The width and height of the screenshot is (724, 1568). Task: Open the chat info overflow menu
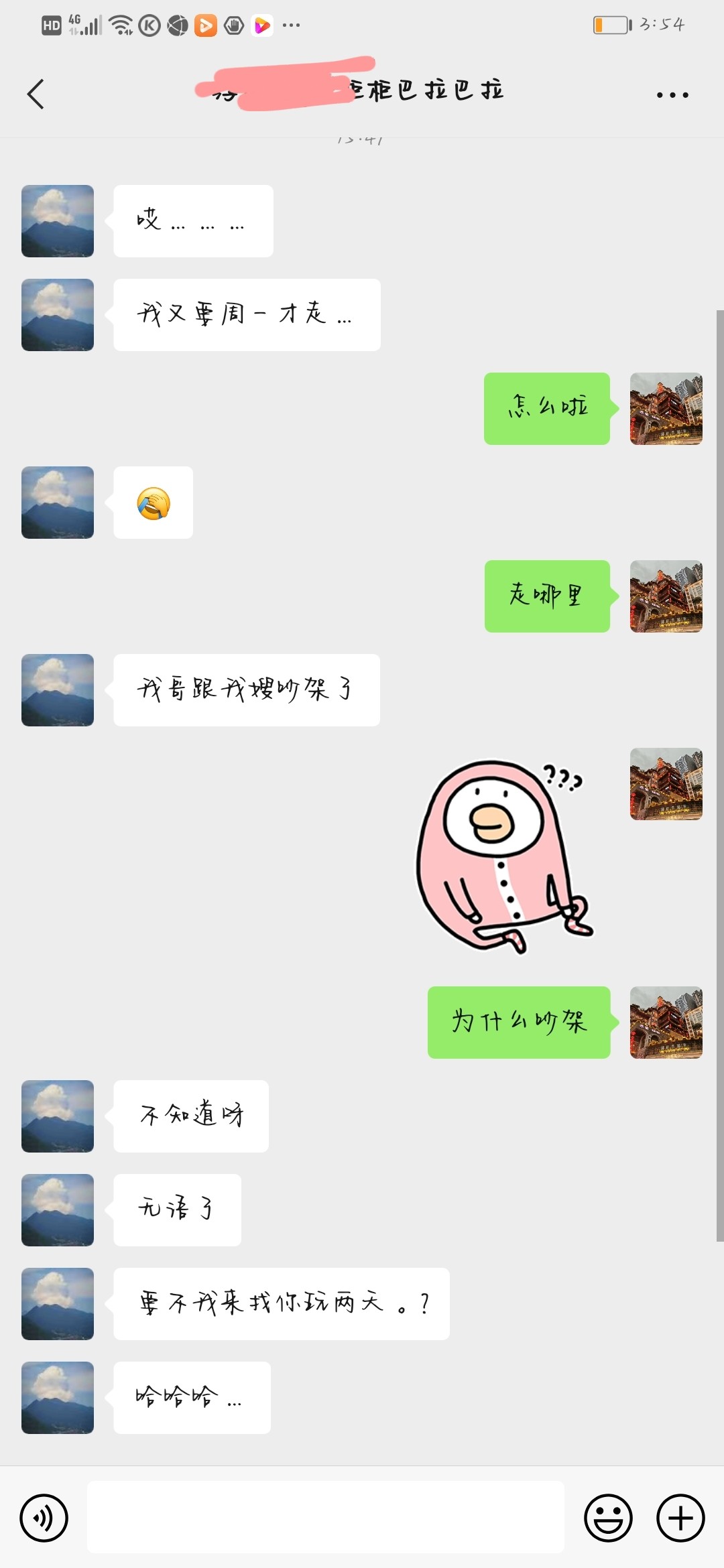[x=672, y=94]
